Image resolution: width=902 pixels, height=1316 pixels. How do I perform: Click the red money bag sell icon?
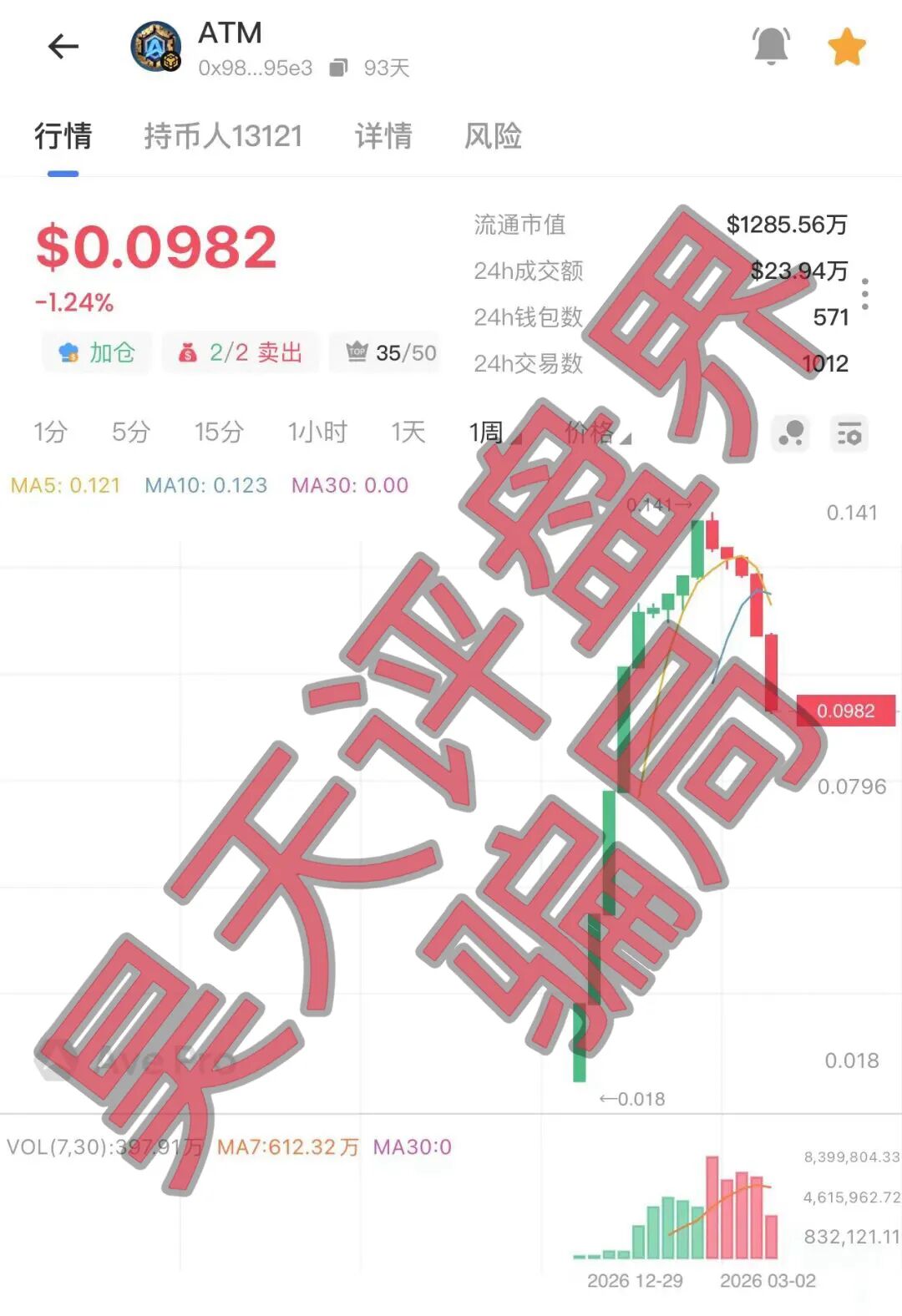pyautogui.click(x=186, y=353)
